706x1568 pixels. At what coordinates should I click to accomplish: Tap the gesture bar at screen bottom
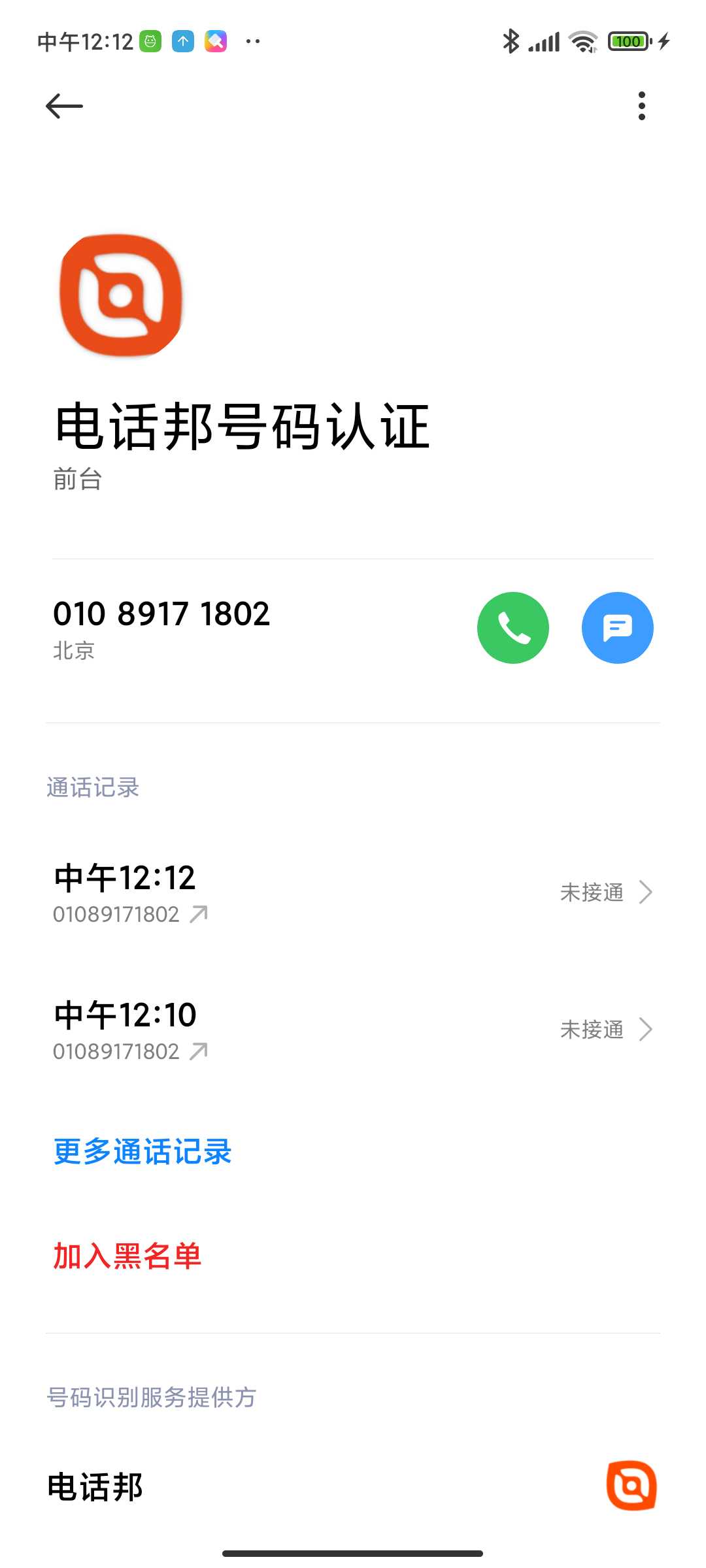pos(353,1554)
